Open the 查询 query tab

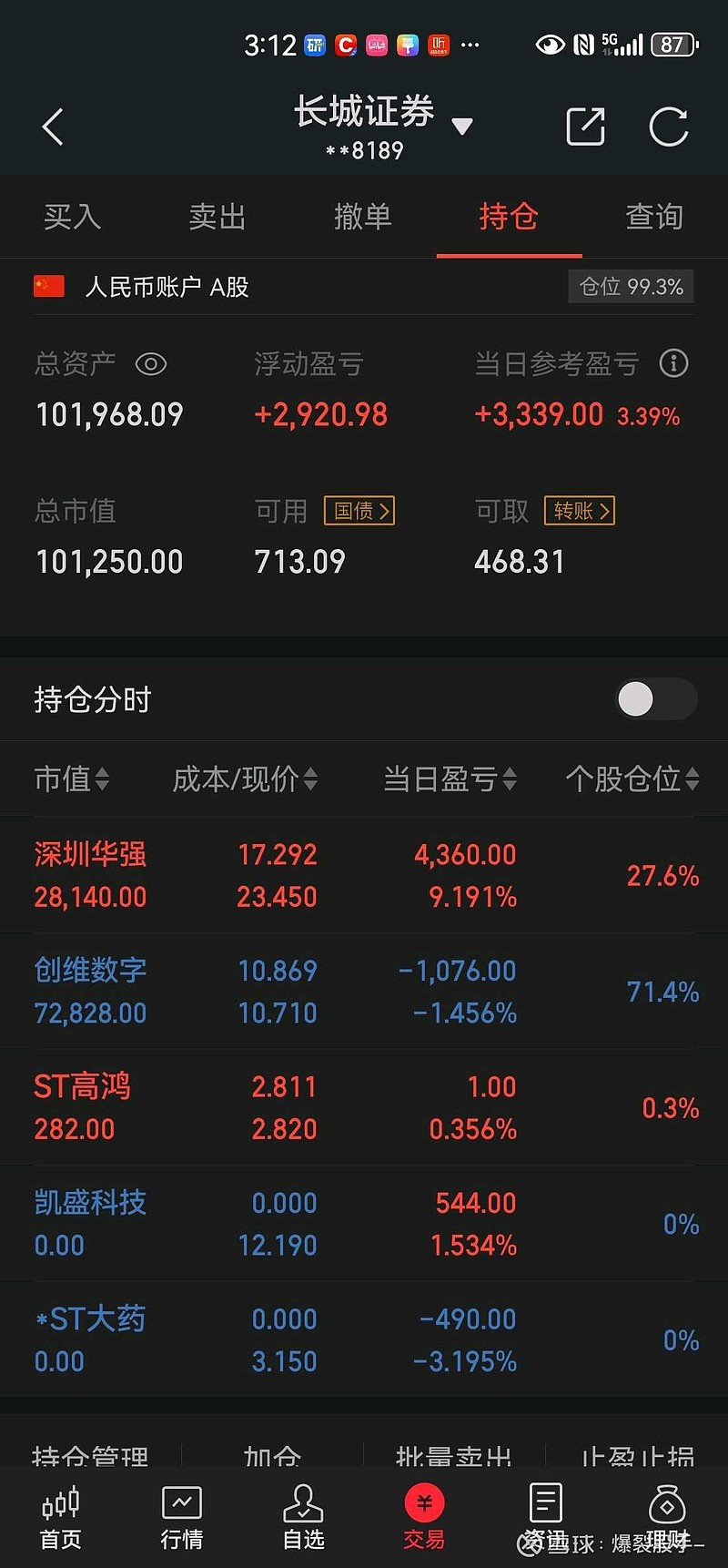[x=653, y=217]
